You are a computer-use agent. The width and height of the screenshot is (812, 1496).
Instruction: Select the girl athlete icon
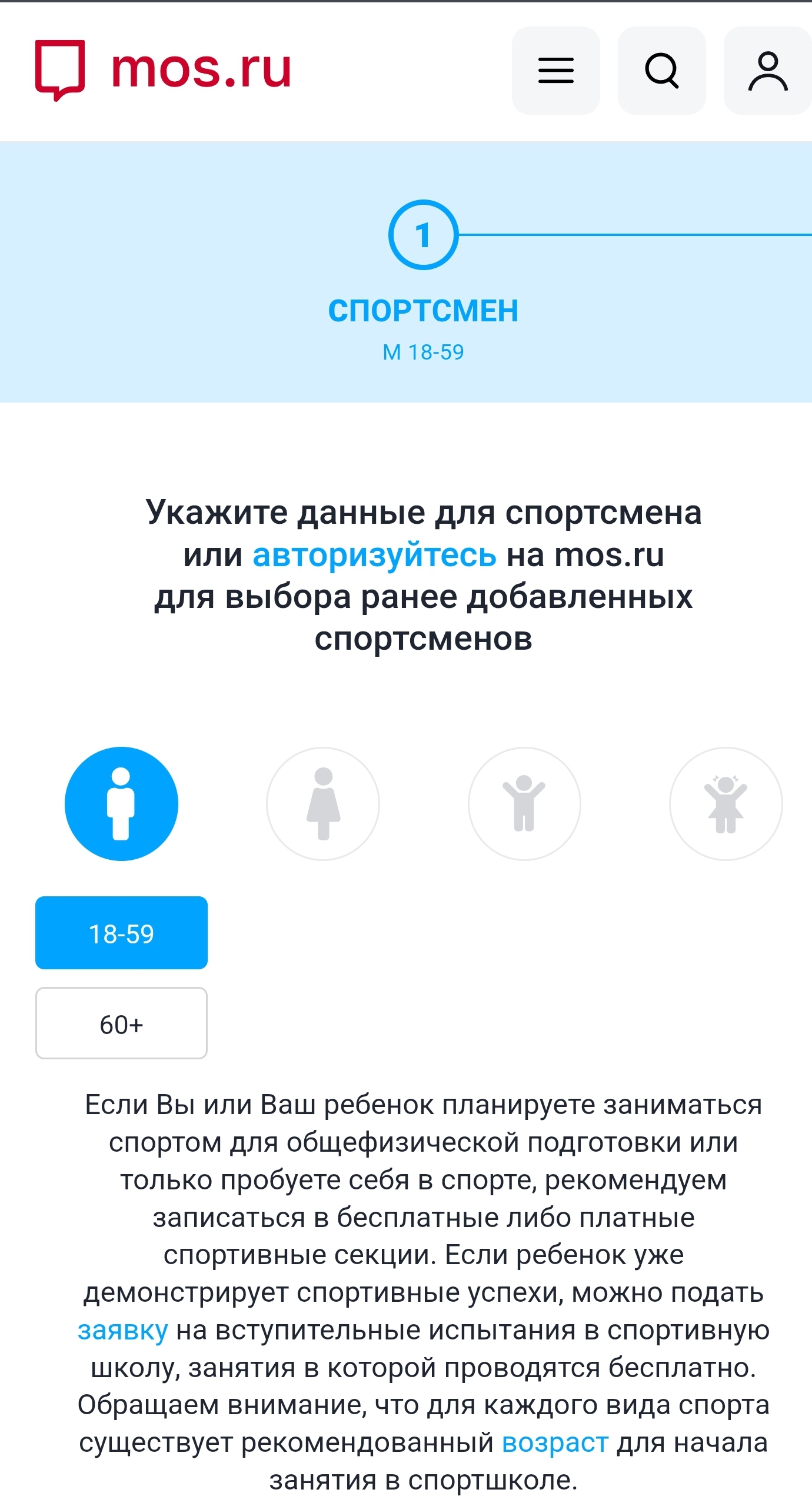tap(726, 804)
